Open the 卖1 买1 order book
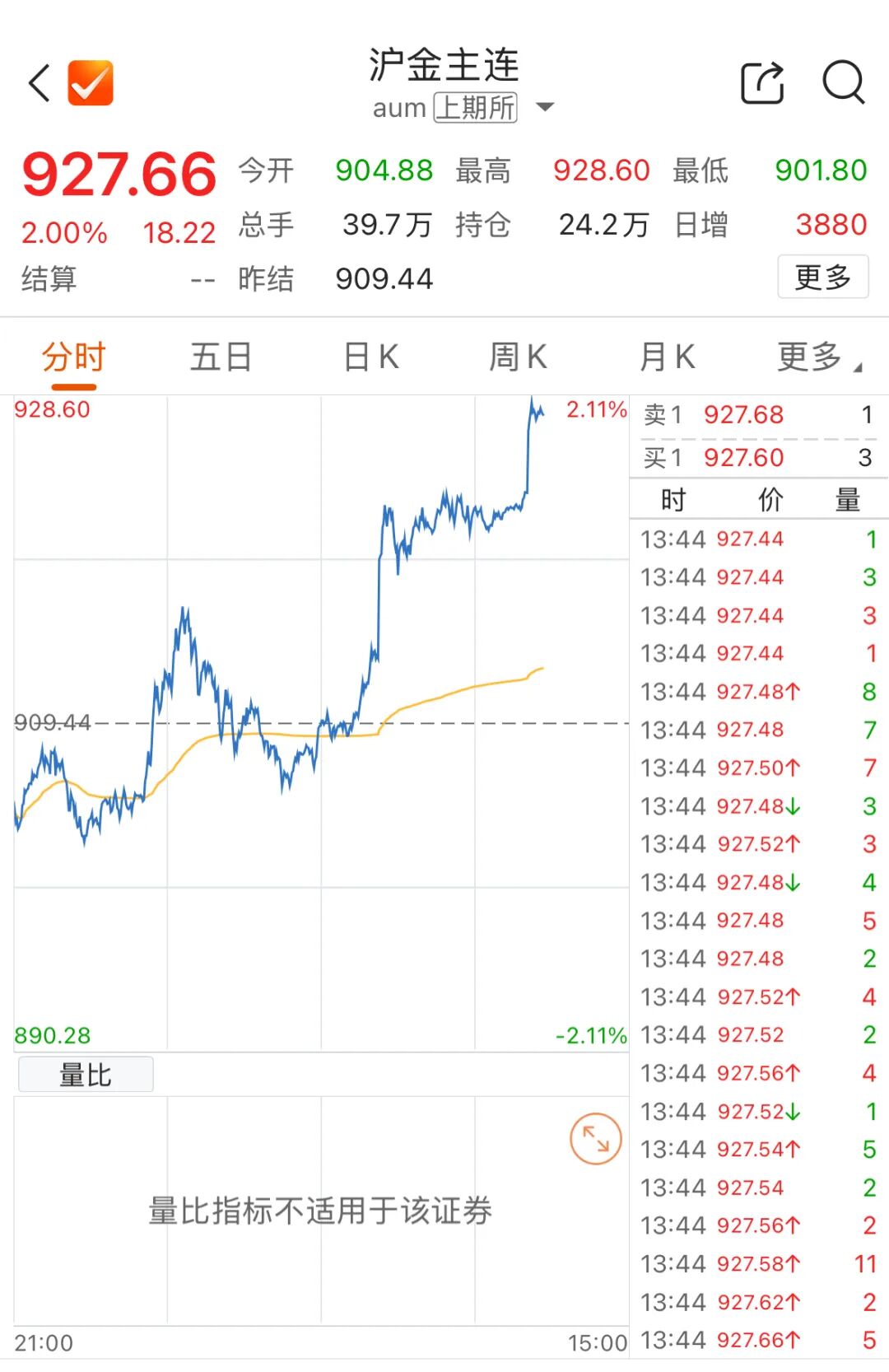The width and height of the screenshot is (889, 1372). [x=758, y=436]
